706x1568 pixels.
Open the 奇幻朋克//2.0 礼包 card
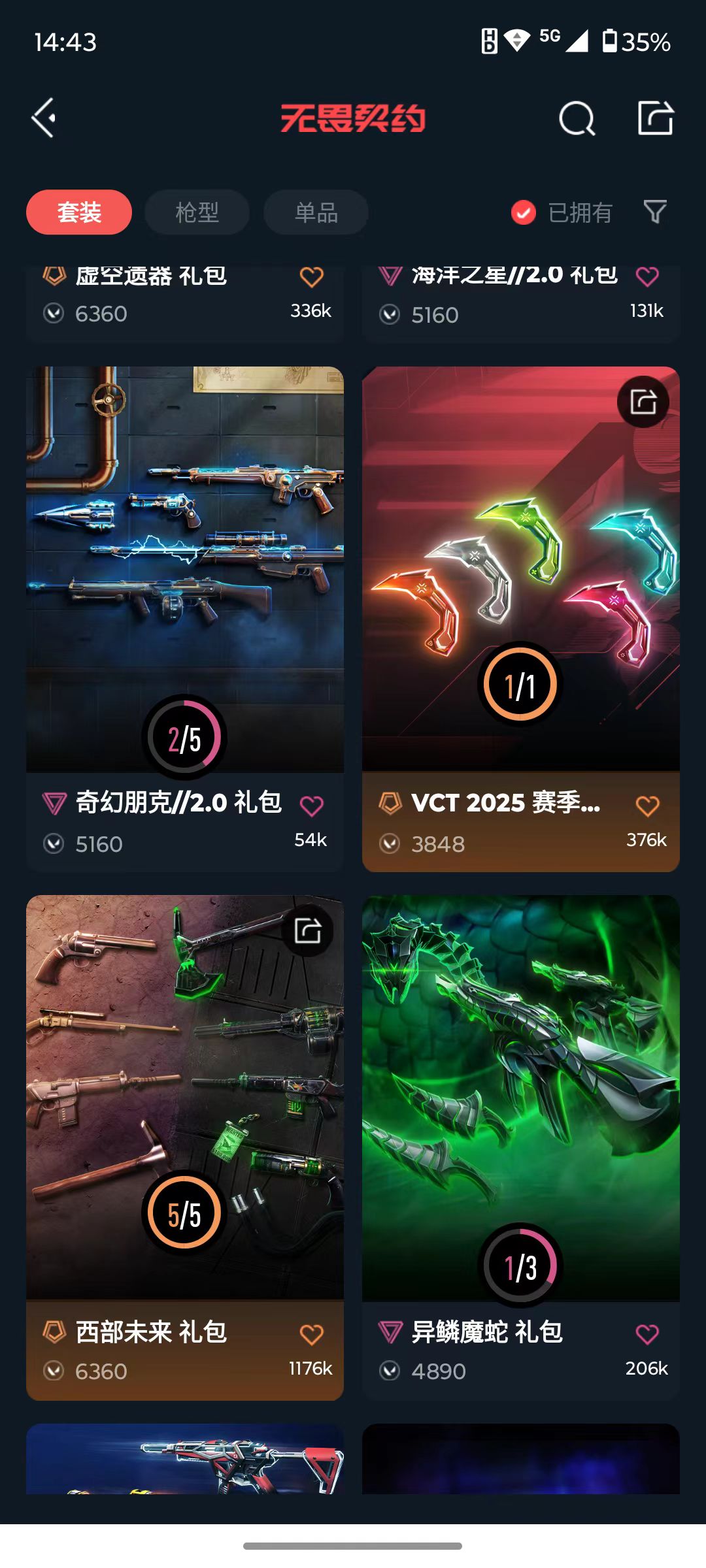point(185,619)
